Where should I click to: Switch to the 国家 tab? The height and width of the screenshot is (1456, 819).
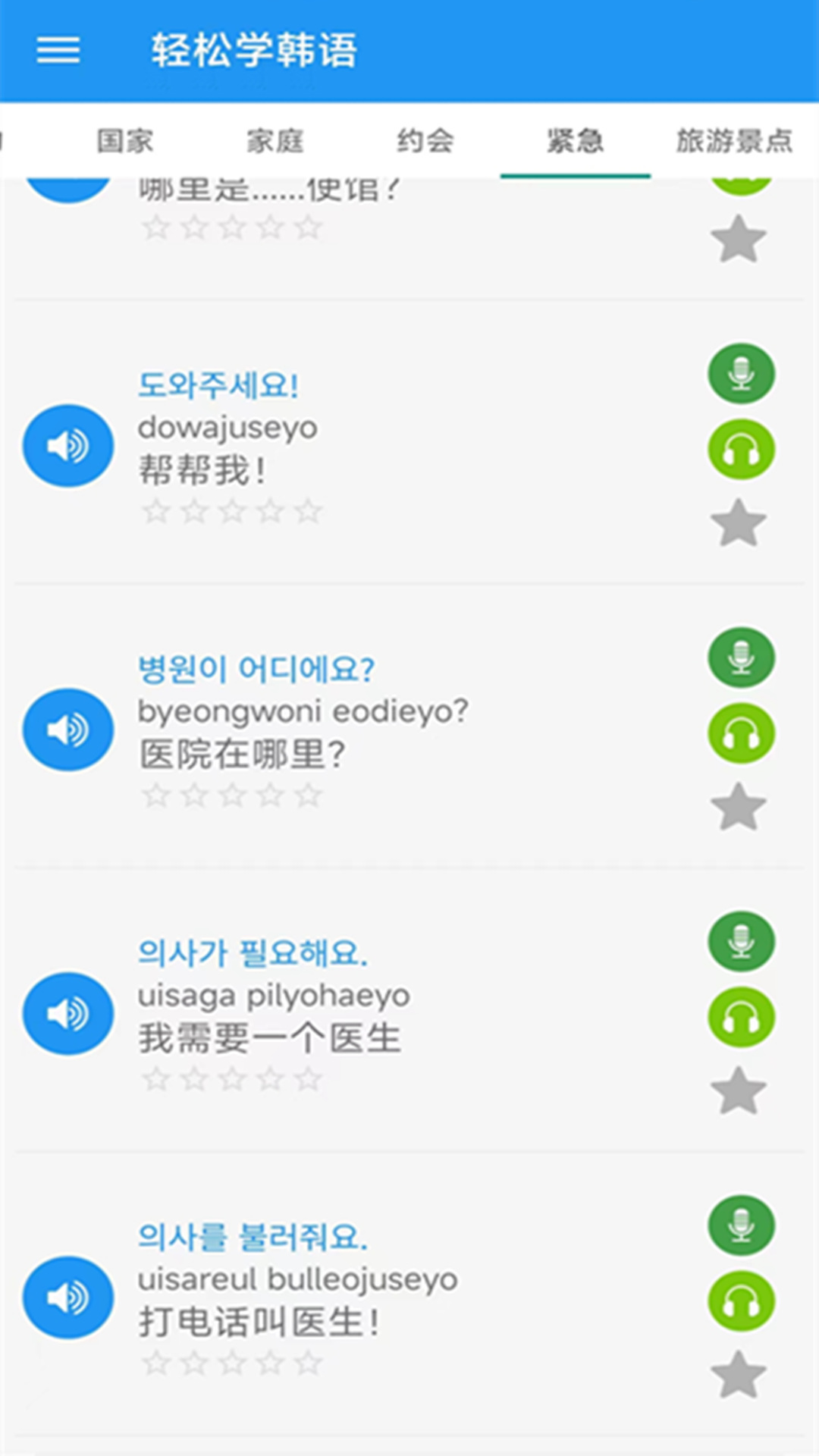125,141
